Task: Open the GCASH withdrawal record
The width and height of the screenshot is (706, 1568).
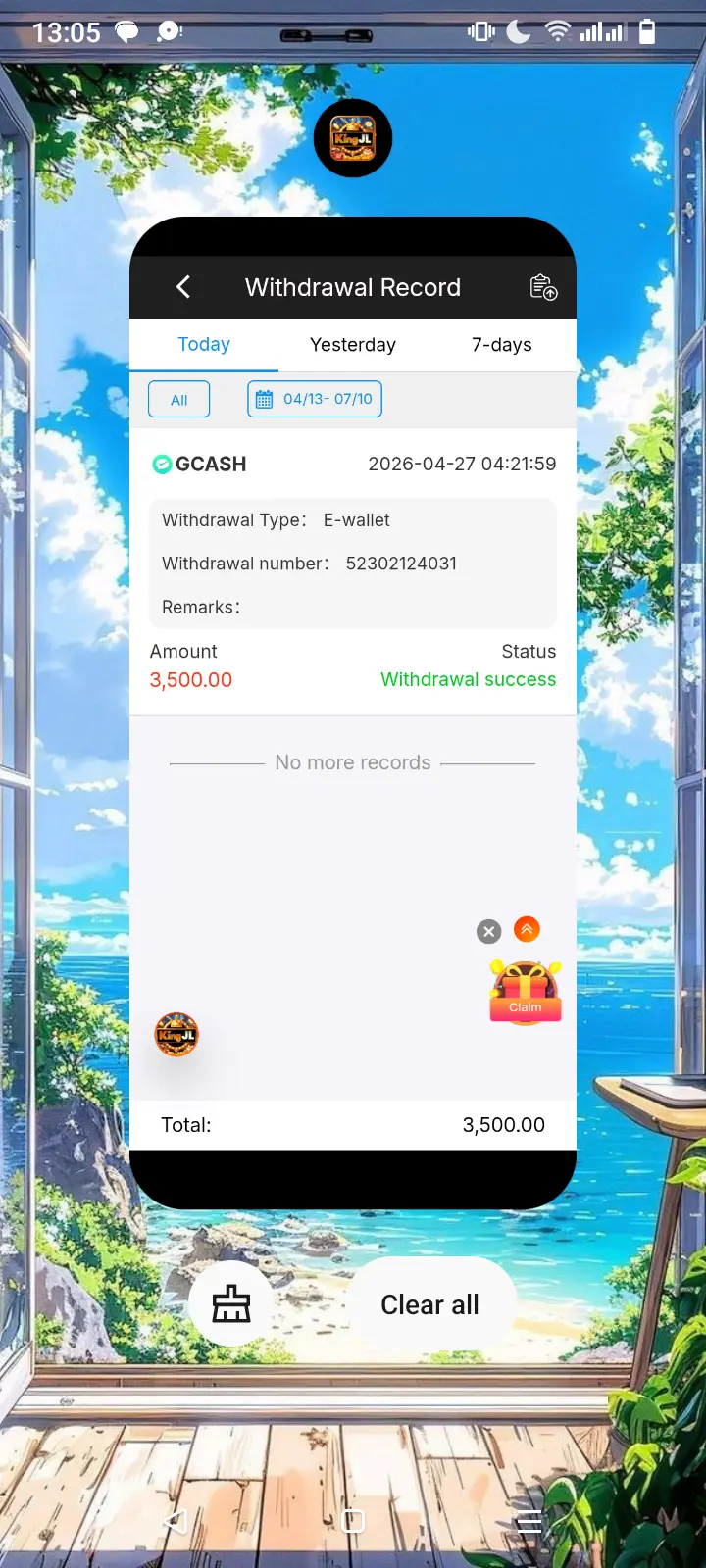Action: click(353, 572)
